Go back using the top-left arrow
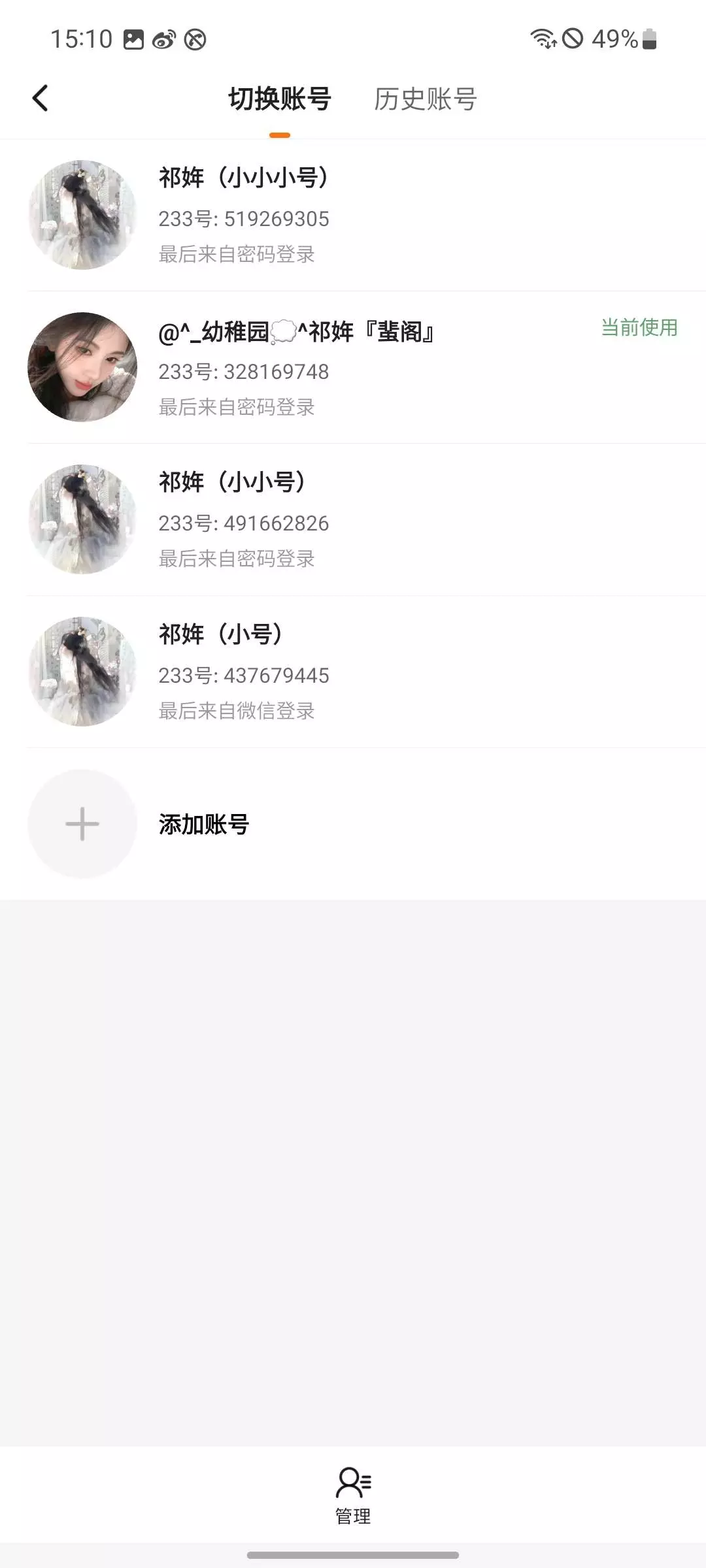Image resolution: width=706 pixels, height=1568 pixels. [41, 99]
